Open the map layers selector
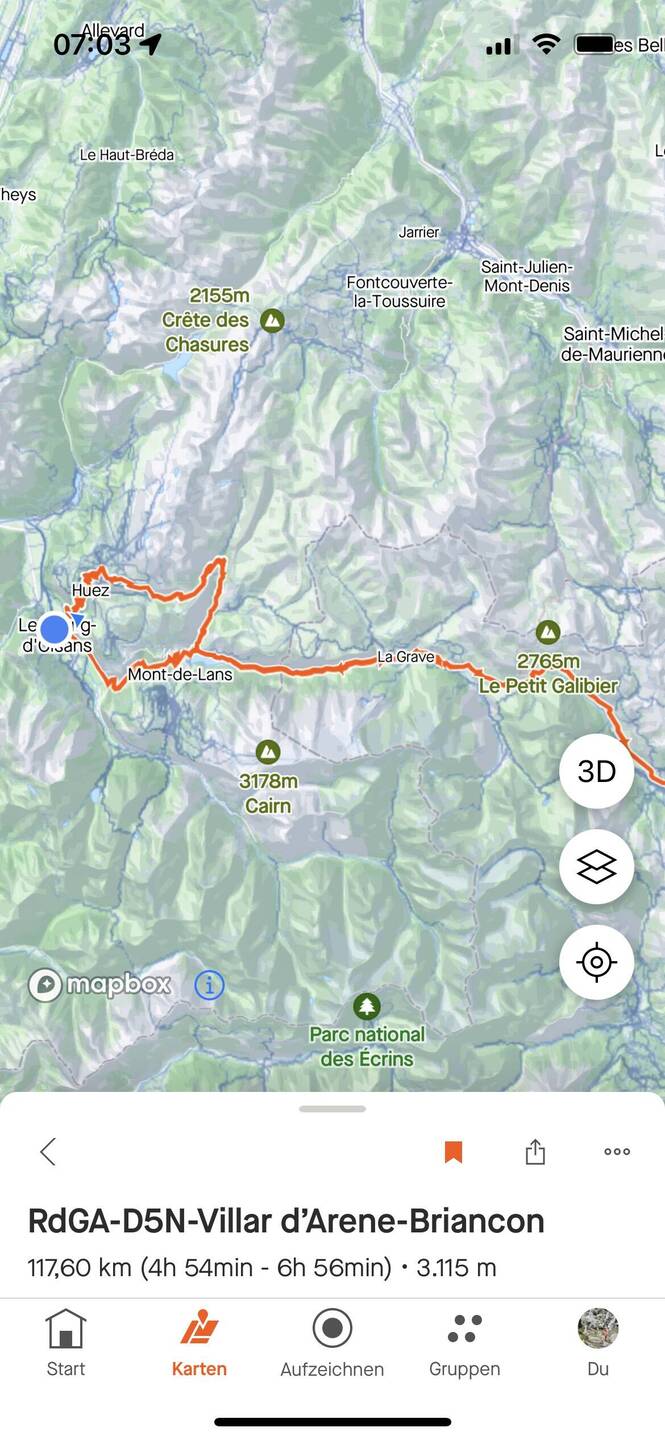The image size is (665, 1440). [x=596, y=866]
